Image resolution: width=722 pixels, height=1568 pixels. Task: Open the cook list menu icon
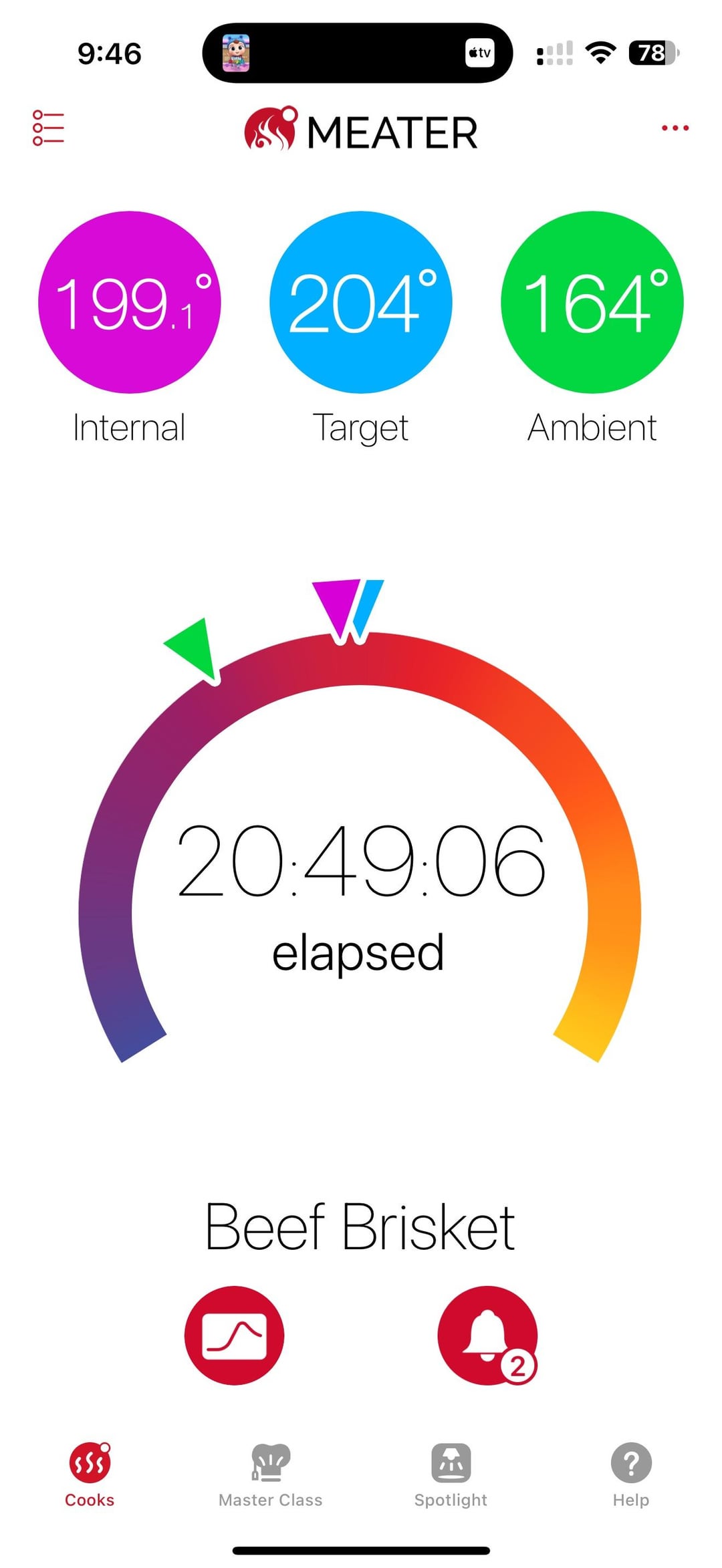point(48,128)
